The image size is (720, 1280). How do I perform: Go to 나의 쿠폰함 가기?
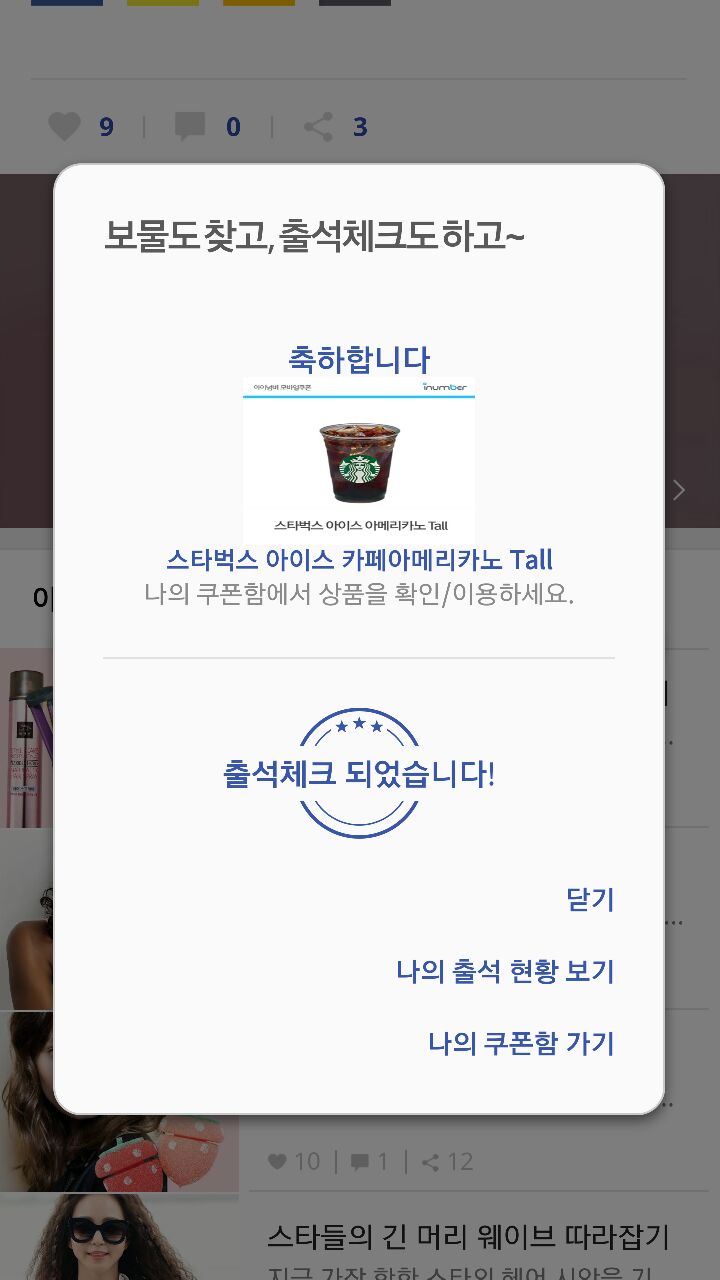521,1044
